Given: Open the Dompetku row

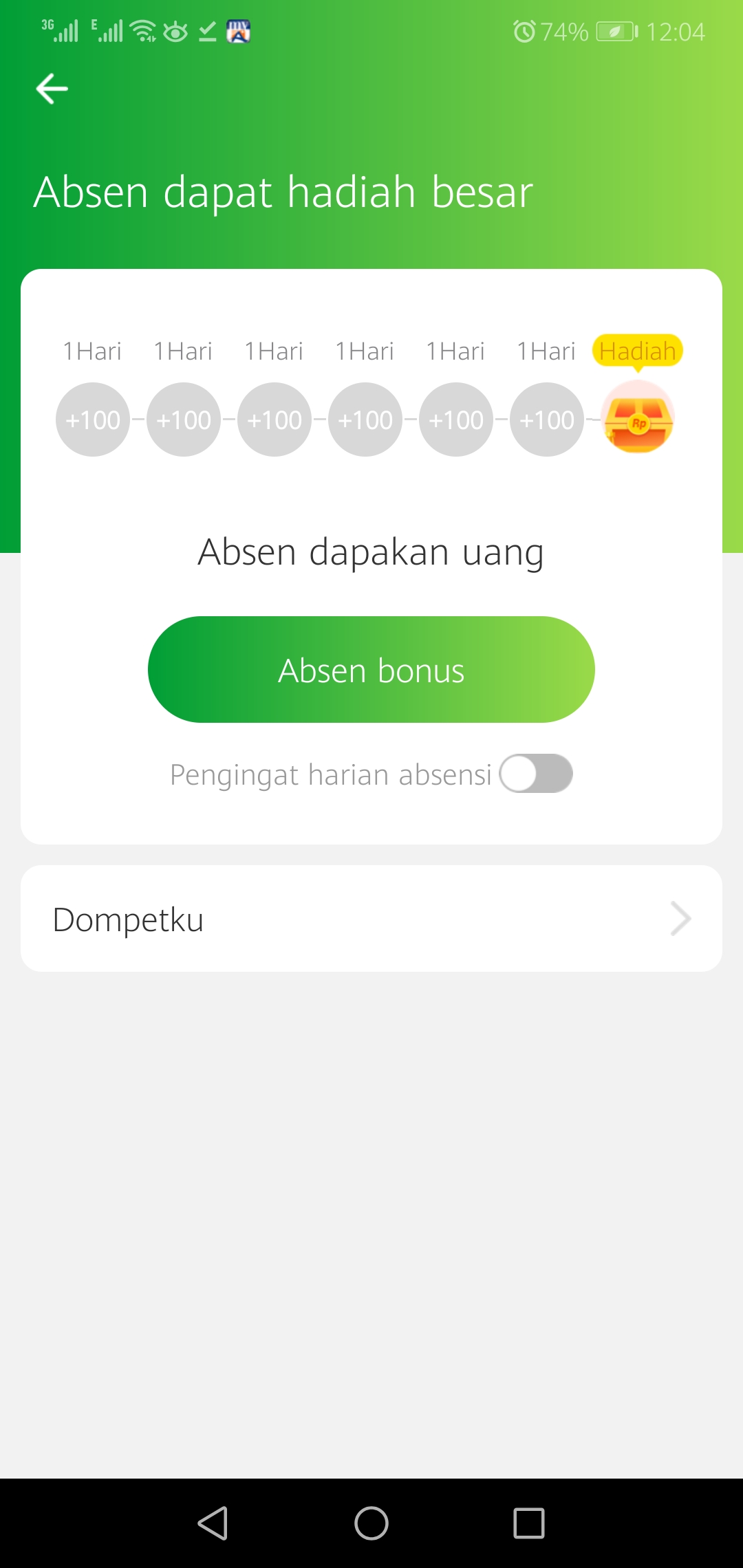Looking at the screenshot, I should [371, 919].
